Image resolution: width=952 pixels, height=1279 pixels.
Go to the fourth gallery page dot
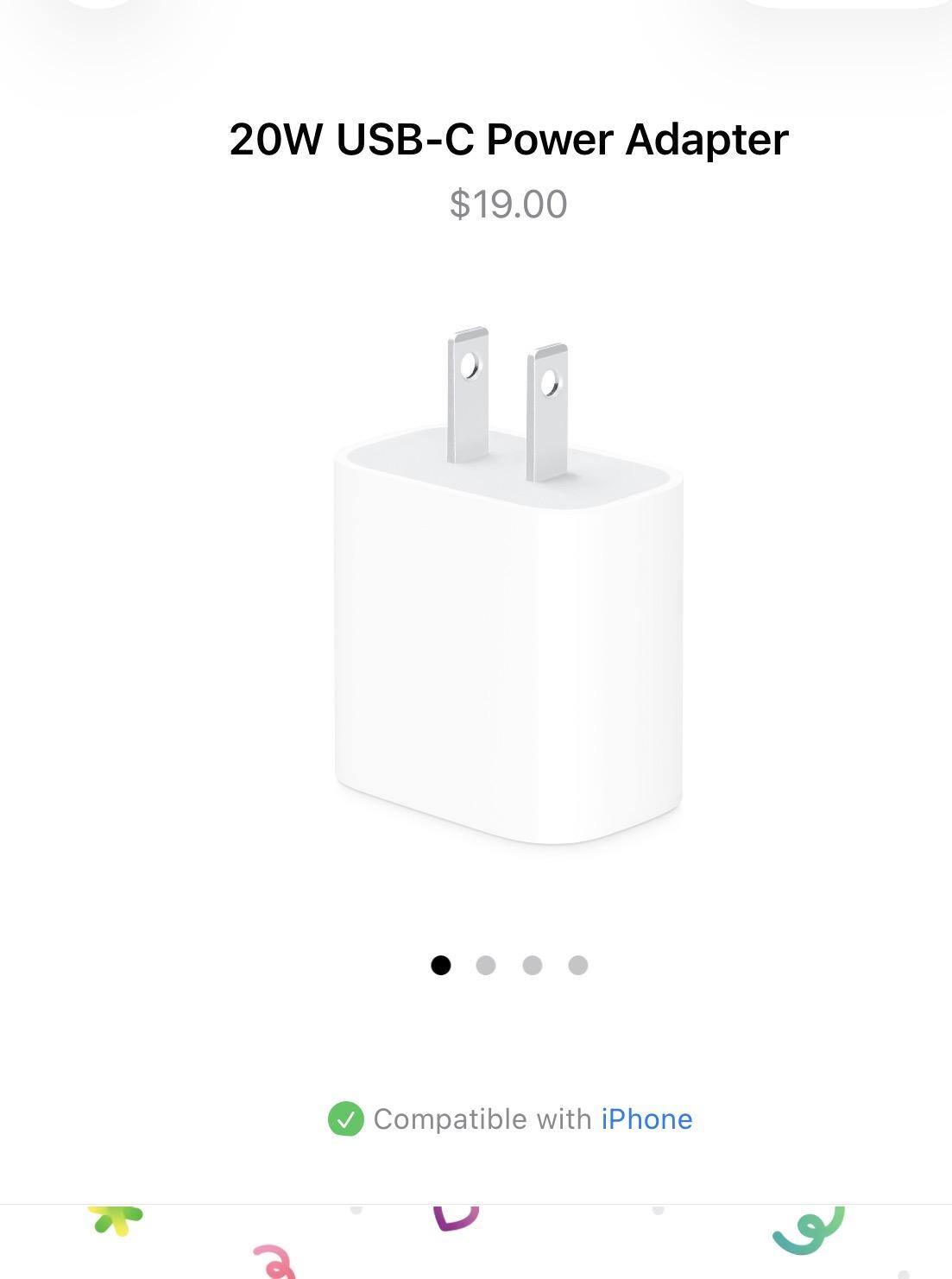pyautogui.click(x=578, y=965)
